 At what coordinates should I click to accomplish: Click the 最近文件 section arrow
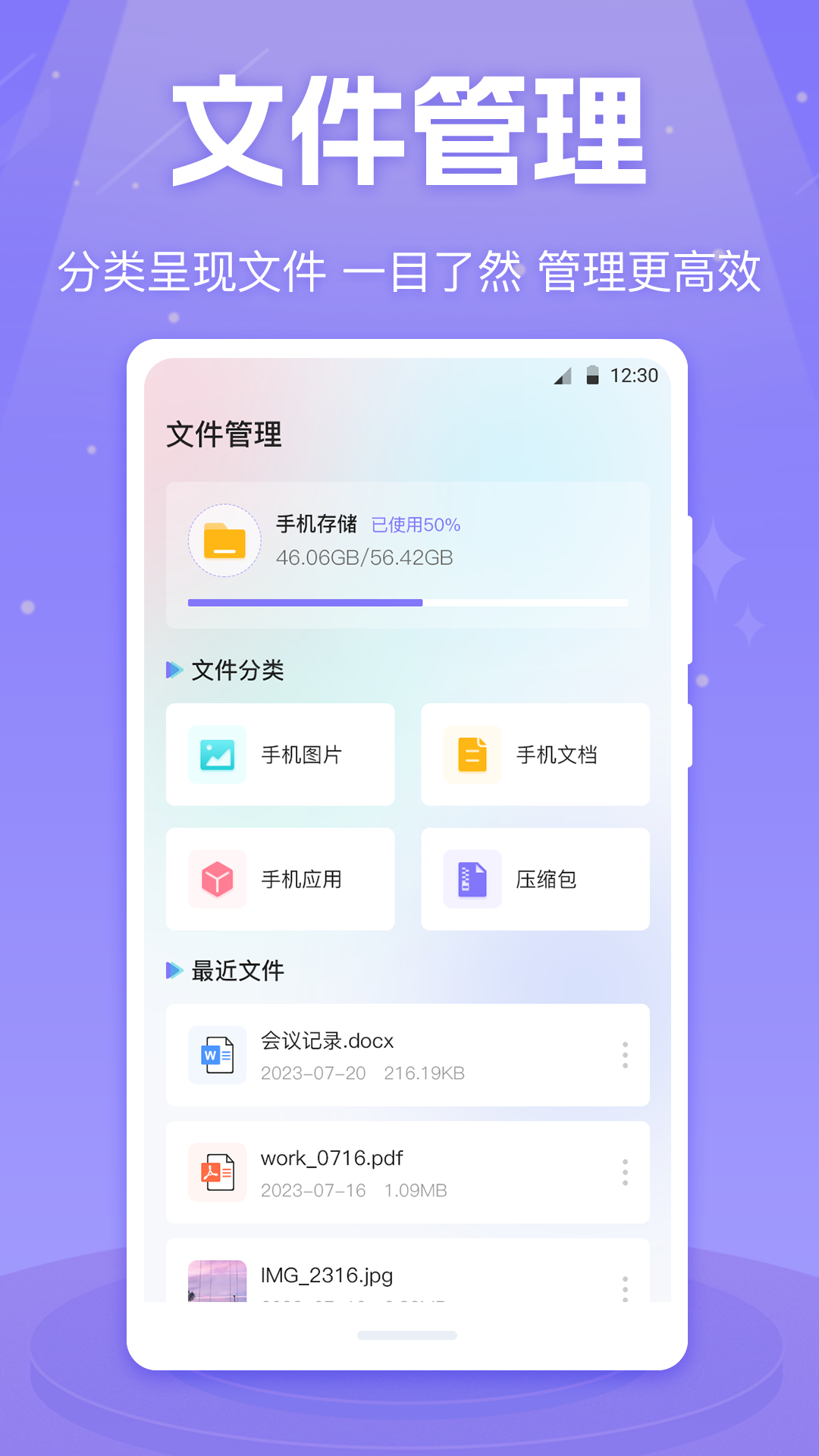[174, 971]
